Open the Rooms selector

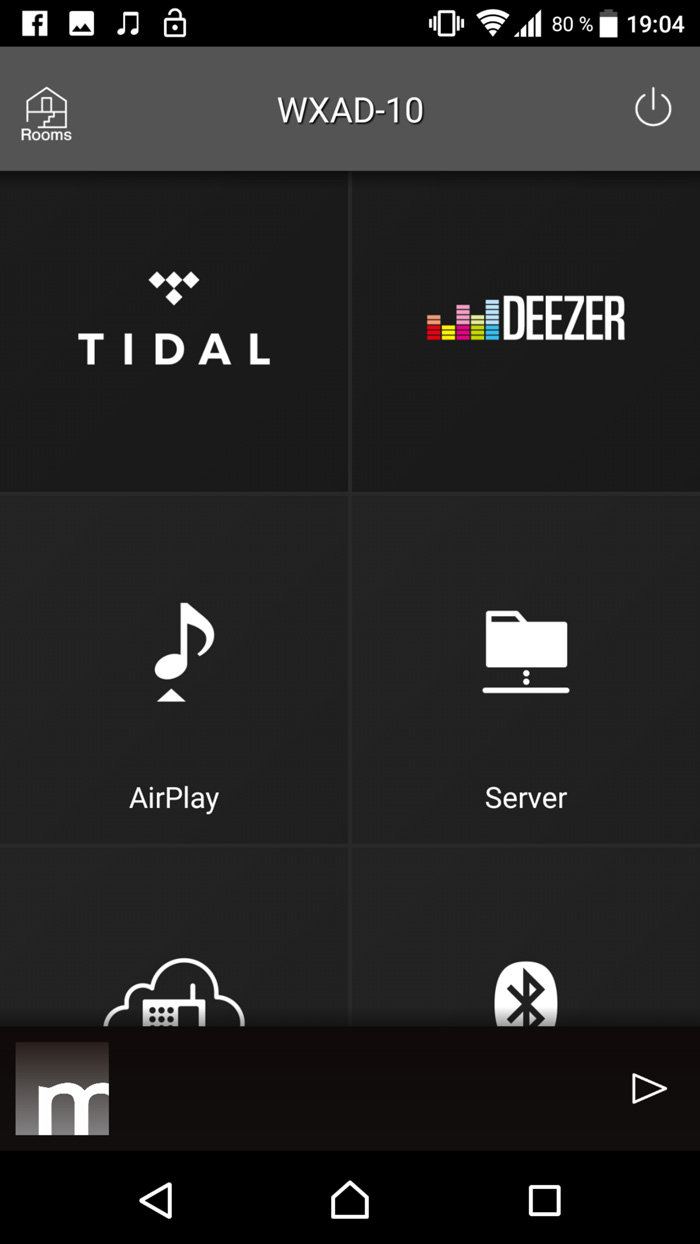pos(46,114)
